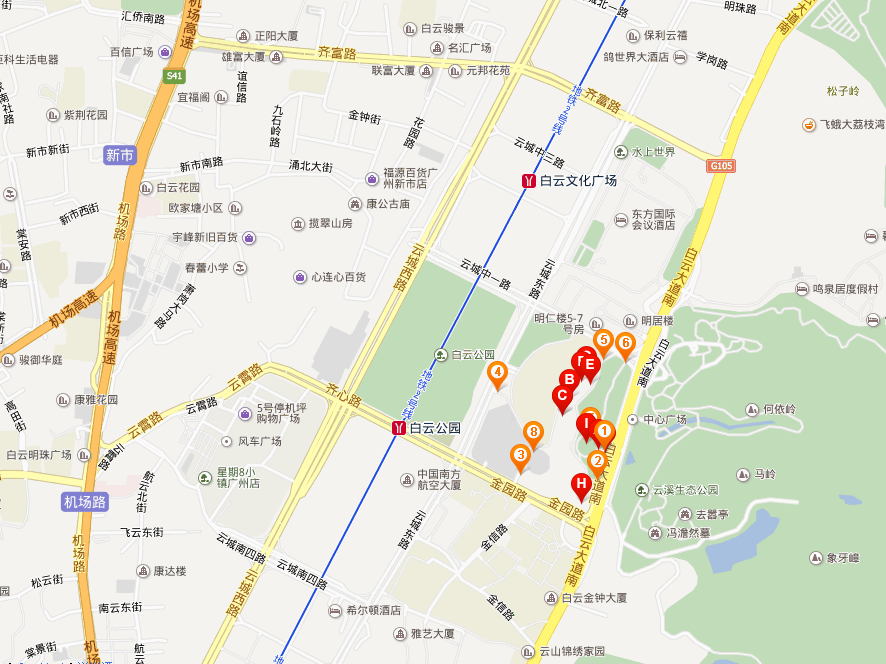Image resolution: width=886 pixels, height=664 pixels.
Task: Select the 白云文化广场 subway station icon
Action: point(528,181)
